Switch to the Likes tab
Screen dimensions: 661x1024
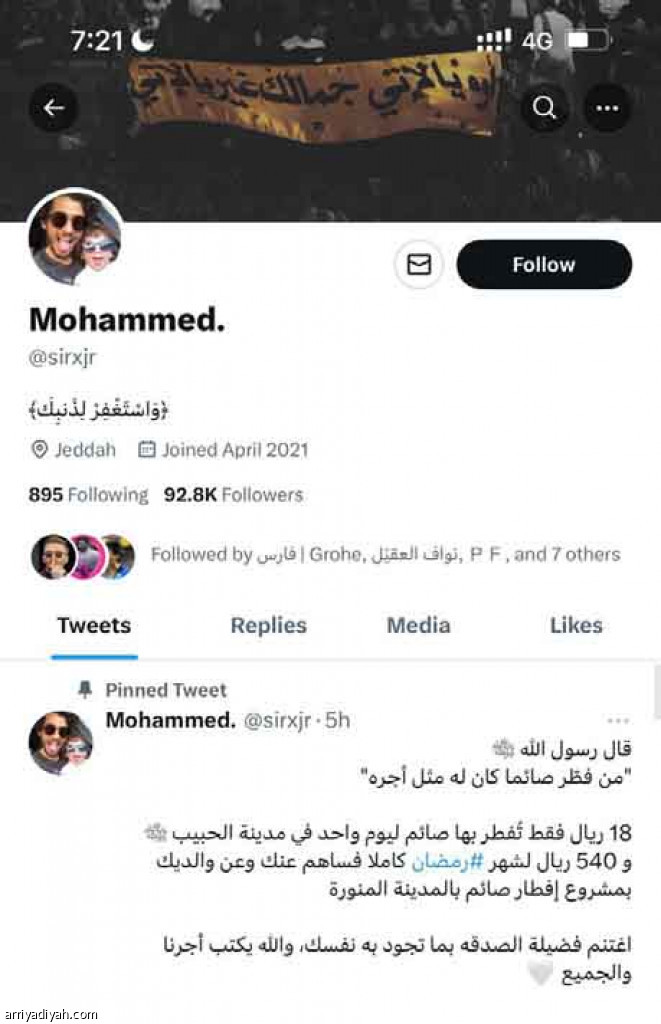tap(576, 625)
